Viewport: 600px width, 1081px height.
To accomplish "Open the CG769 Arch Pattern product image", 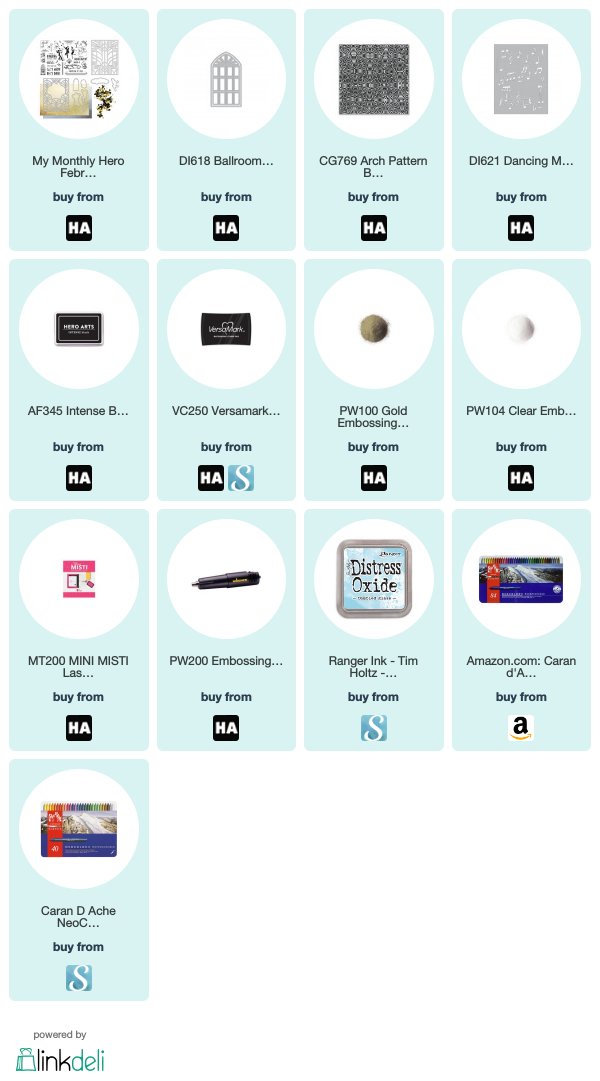I will point(374,79).
